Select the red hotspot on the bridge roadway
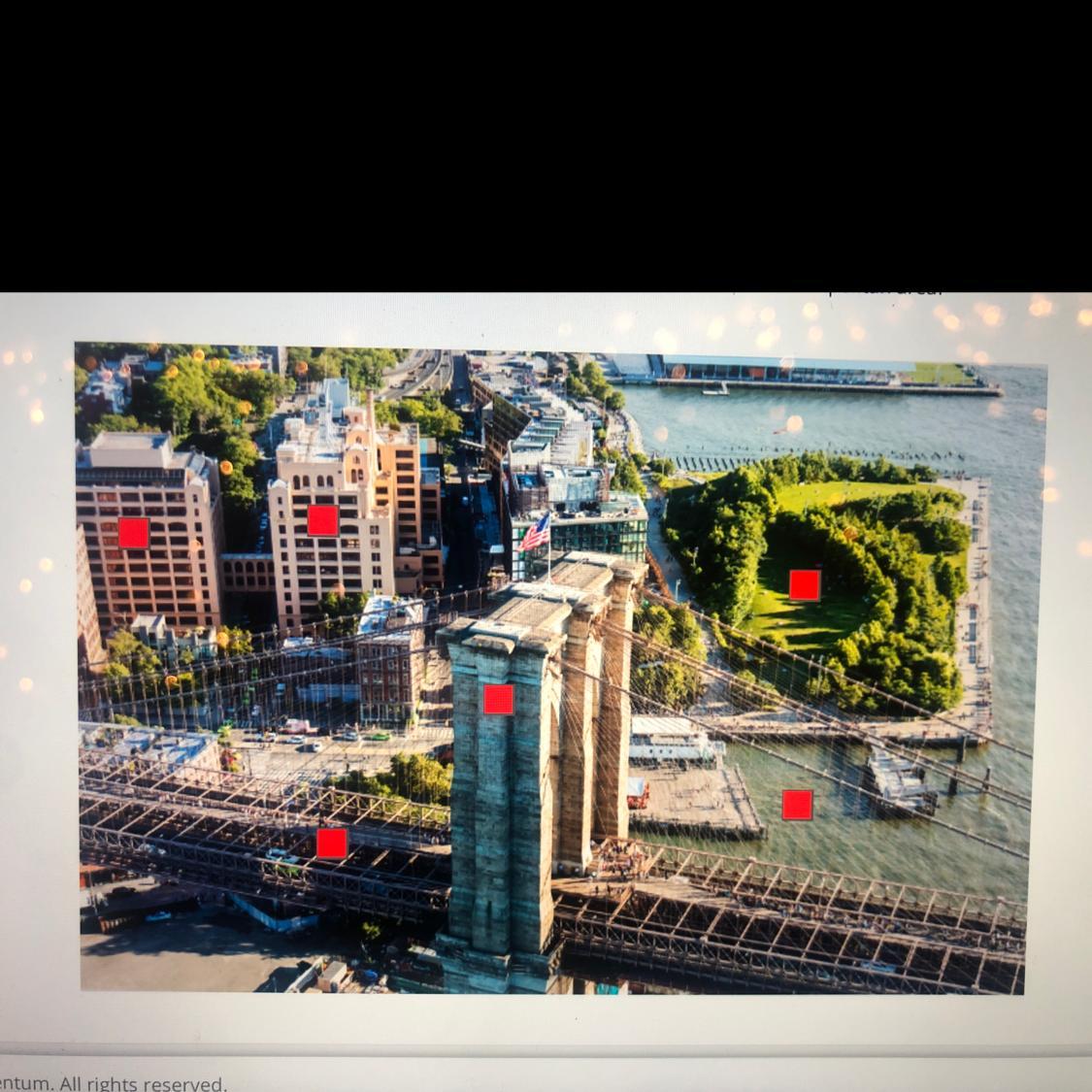The height and width of the screenshot is (1092, 1092). pos(332,844)
